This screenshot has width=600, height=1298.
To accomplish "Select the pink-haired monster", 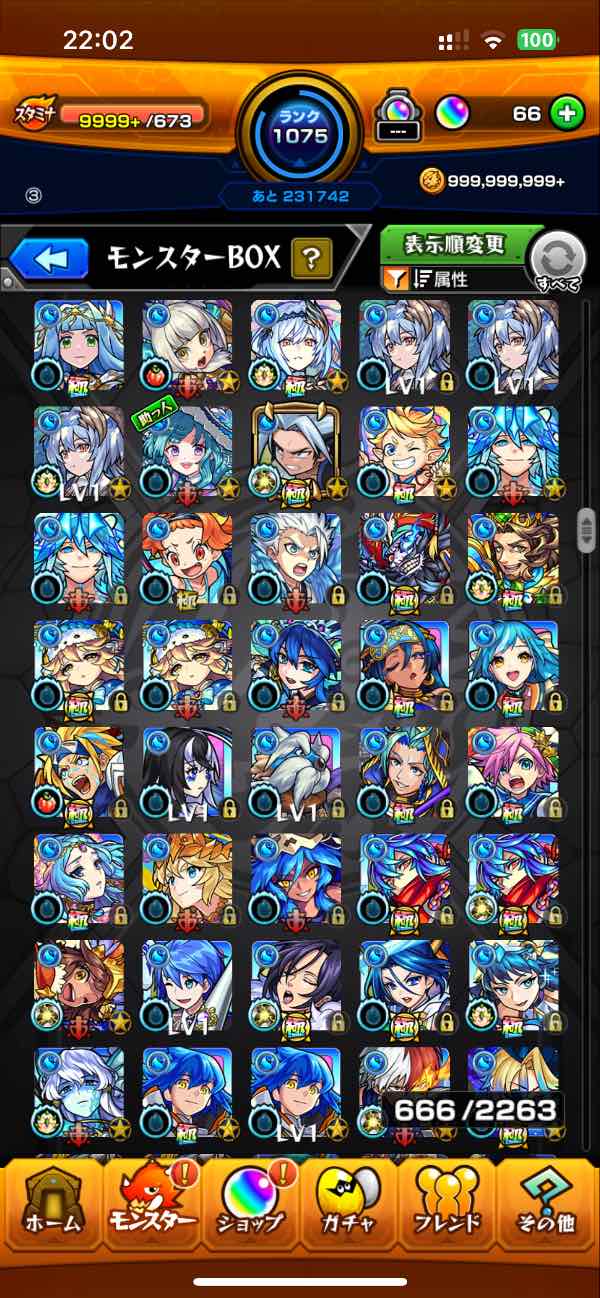I will click(x=513, y=773).
